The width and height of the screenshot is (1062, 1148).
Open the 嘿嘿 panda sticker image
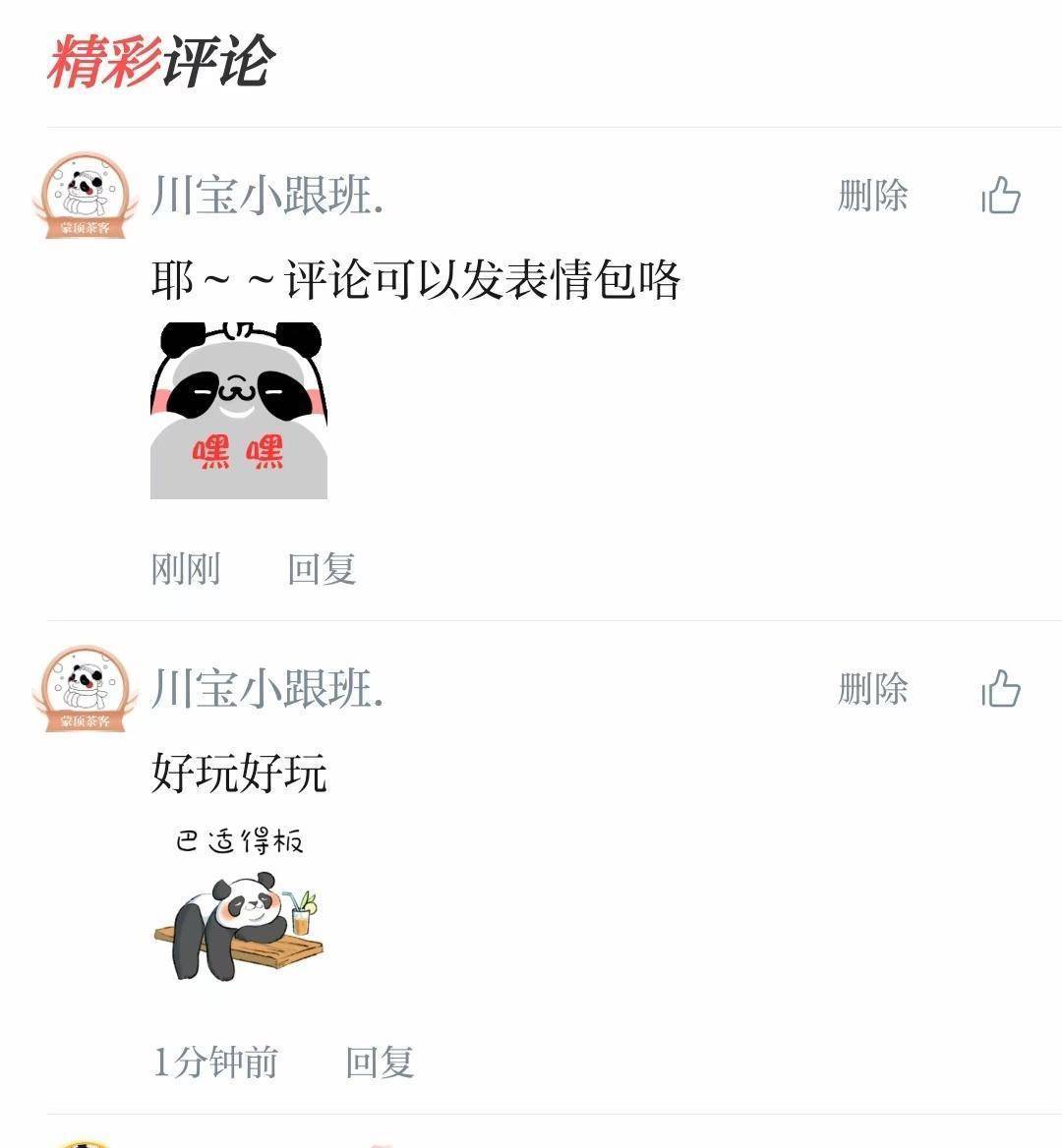click(238, 410)
